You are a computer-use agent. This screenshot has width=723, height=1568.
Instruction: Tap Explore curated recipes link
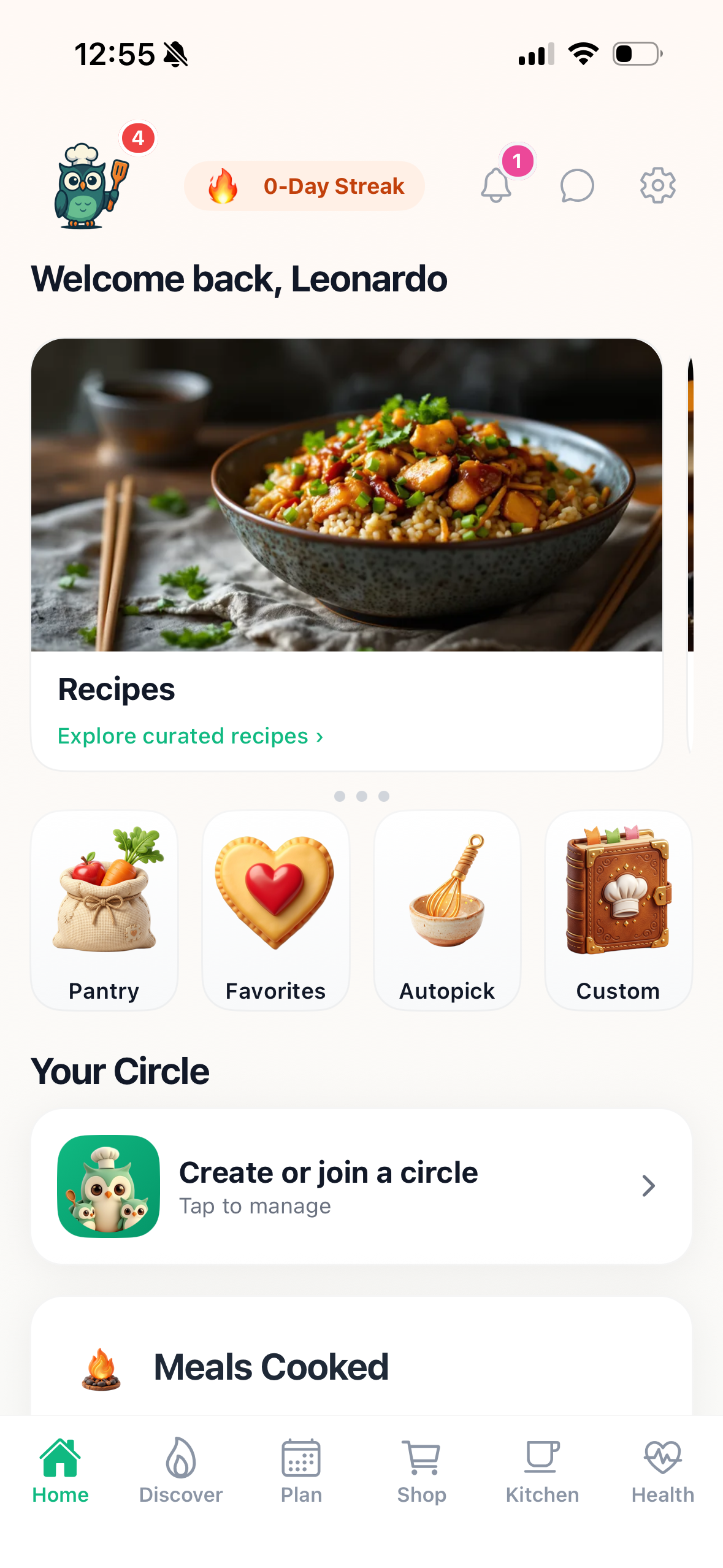pos(191,736)
